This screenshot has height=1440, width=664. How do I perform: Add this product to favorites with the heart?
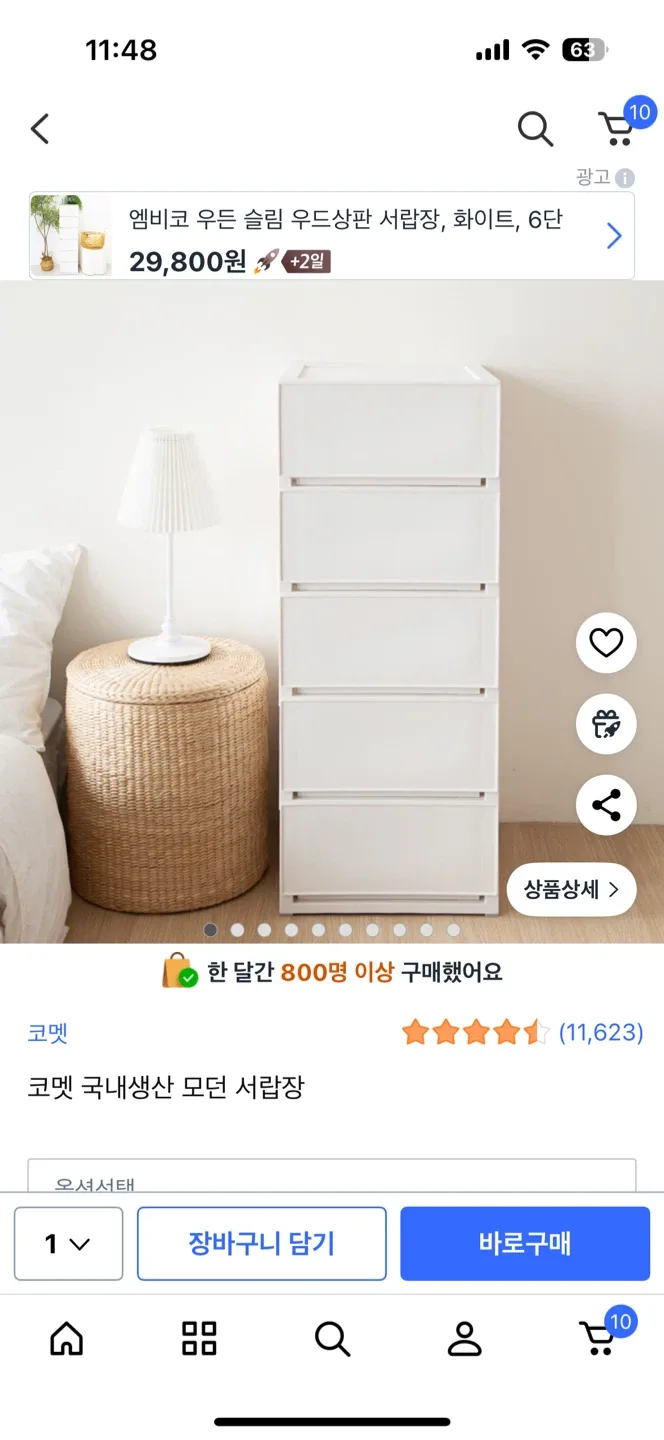(x=606, y=643)
